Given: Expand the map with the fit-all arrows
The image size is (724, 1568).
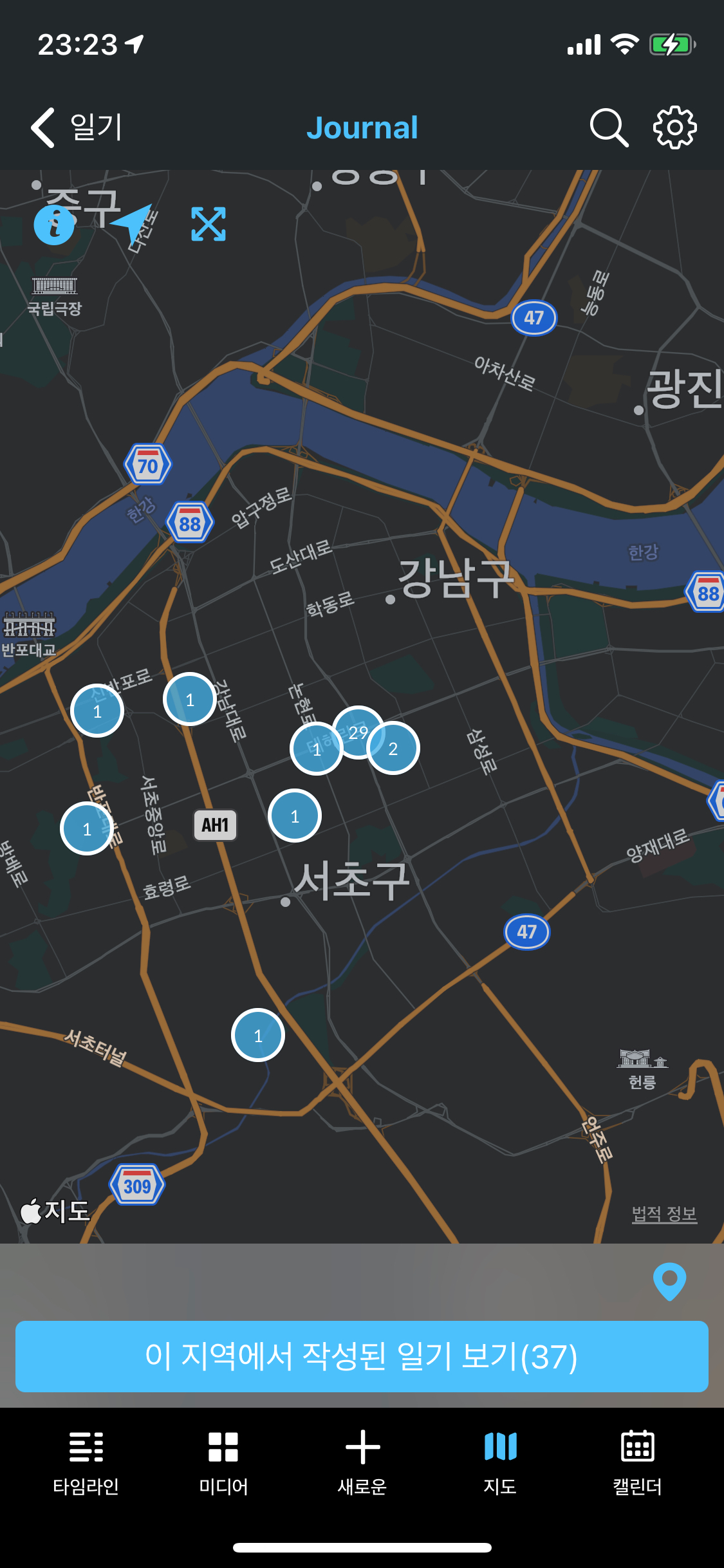Looking at the screenshot, I should 209,224.
